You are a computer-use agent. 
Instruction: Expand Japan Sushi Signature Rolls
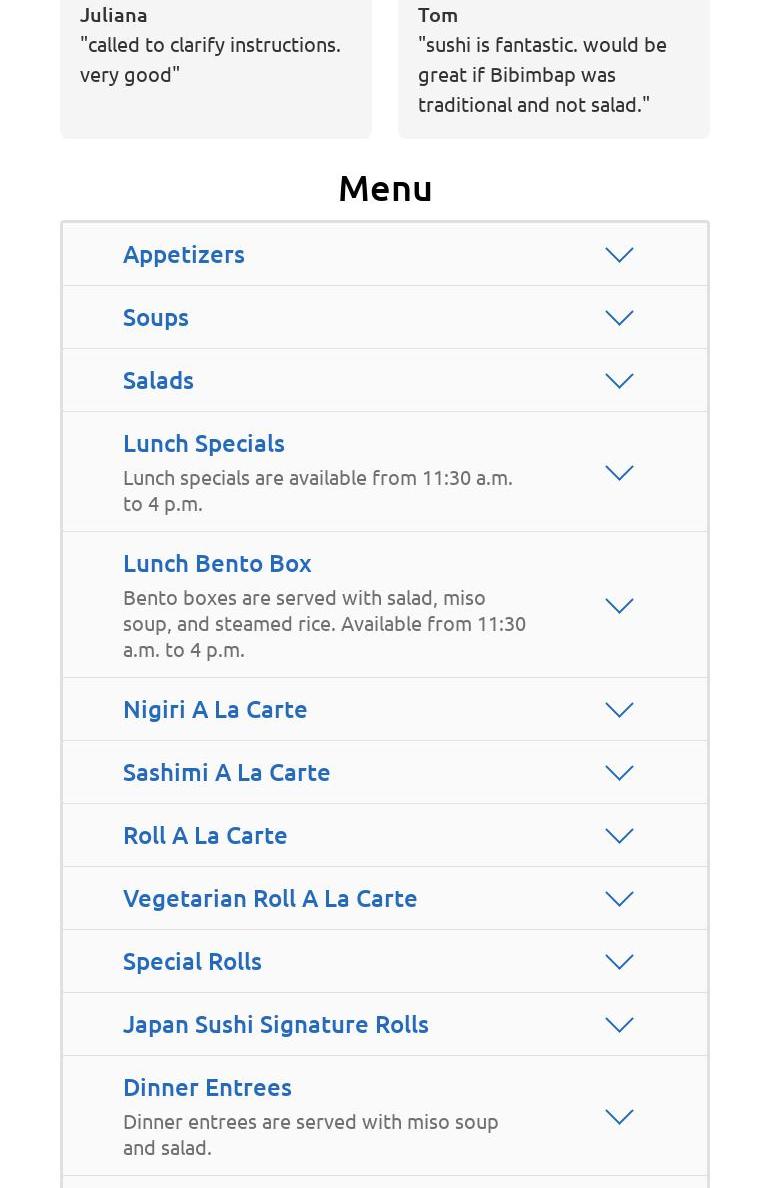275,1025
